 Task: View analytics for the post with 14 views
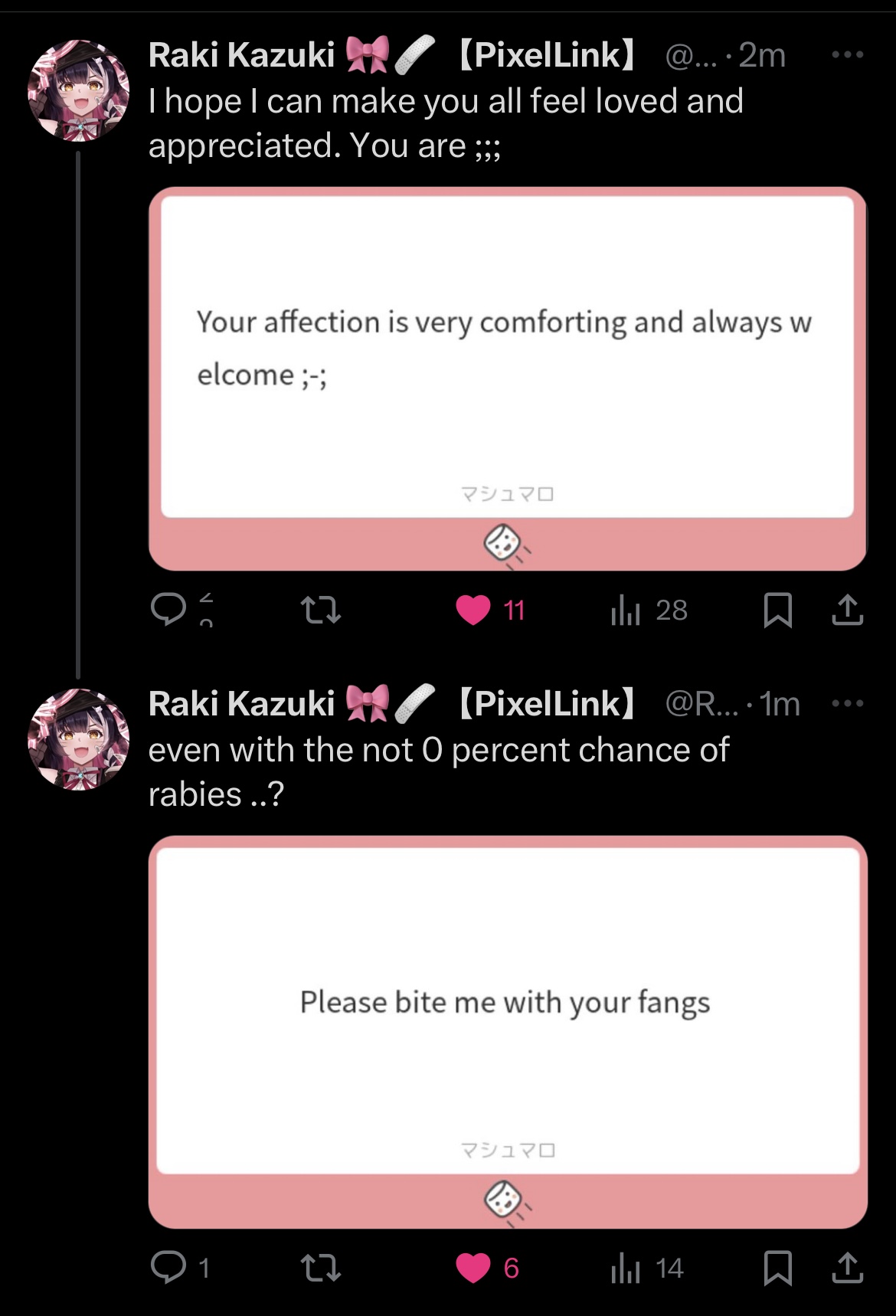click(x=626, y=1268)
